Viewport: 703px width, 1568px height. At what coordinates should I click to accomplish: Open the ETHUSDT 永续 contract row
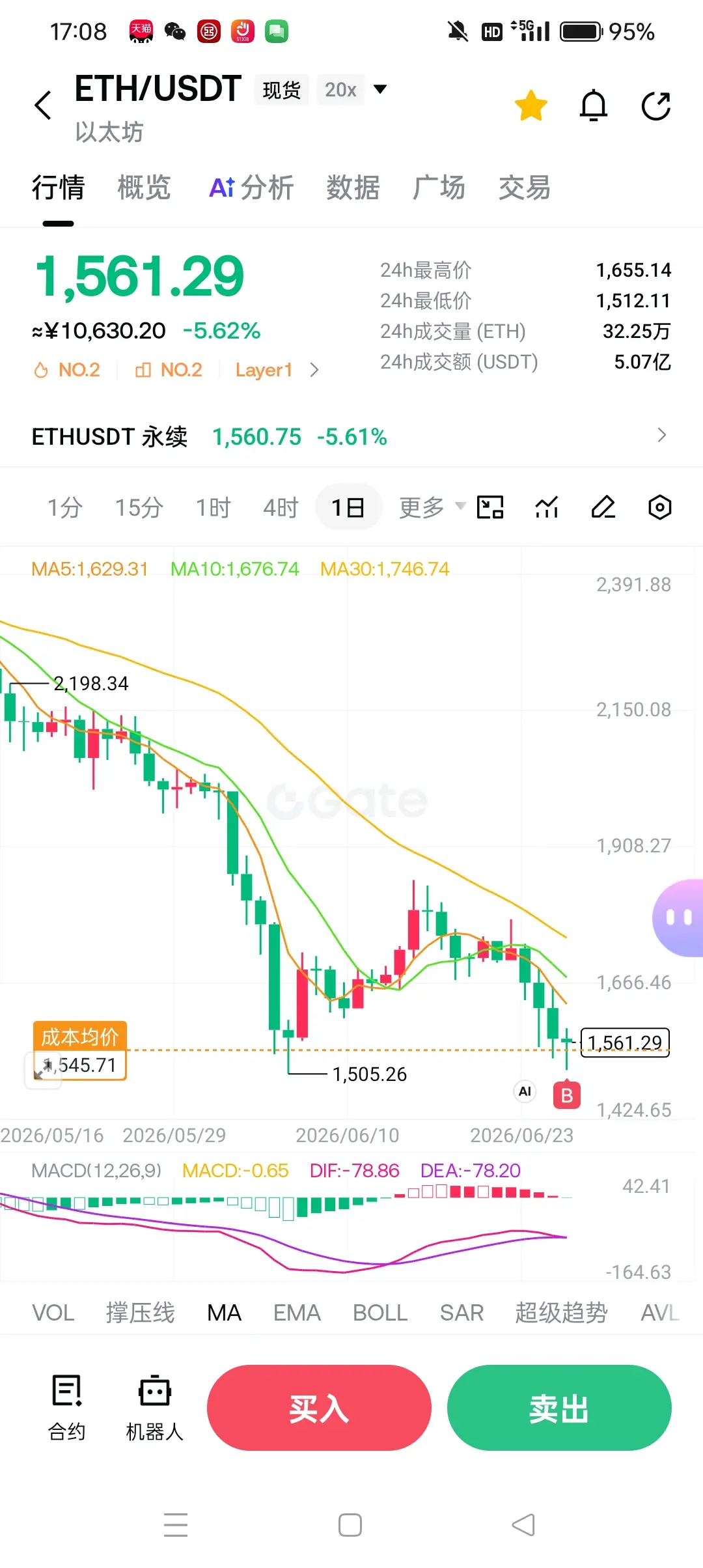coord(351,436)
